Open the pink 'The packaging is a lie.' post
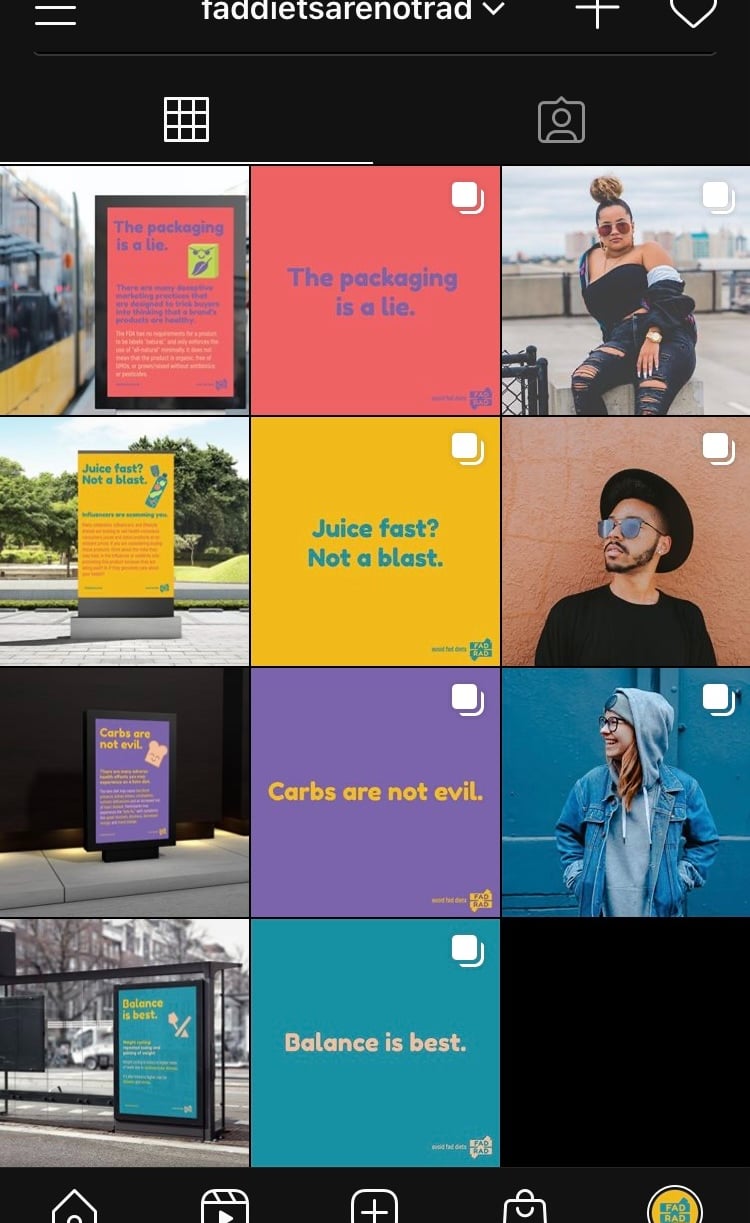 click(375, 290)
